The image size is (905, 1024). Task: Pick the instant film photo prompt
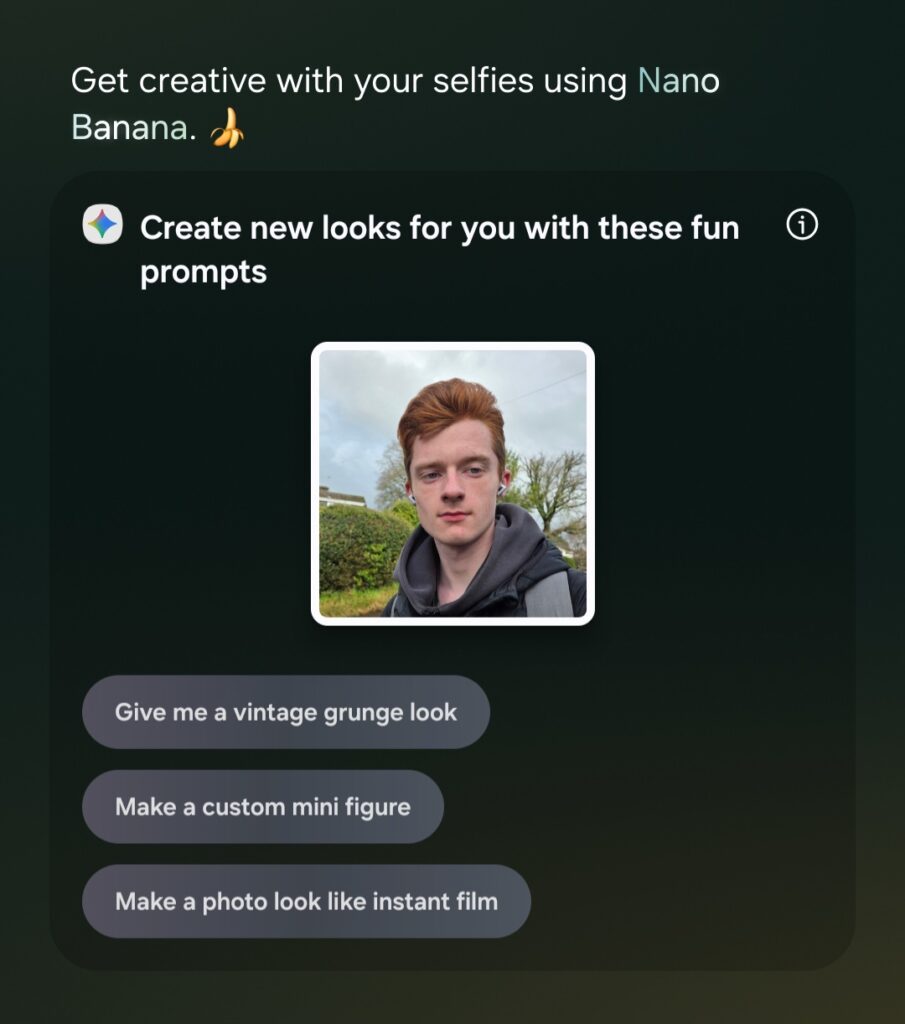coord(306,901)
